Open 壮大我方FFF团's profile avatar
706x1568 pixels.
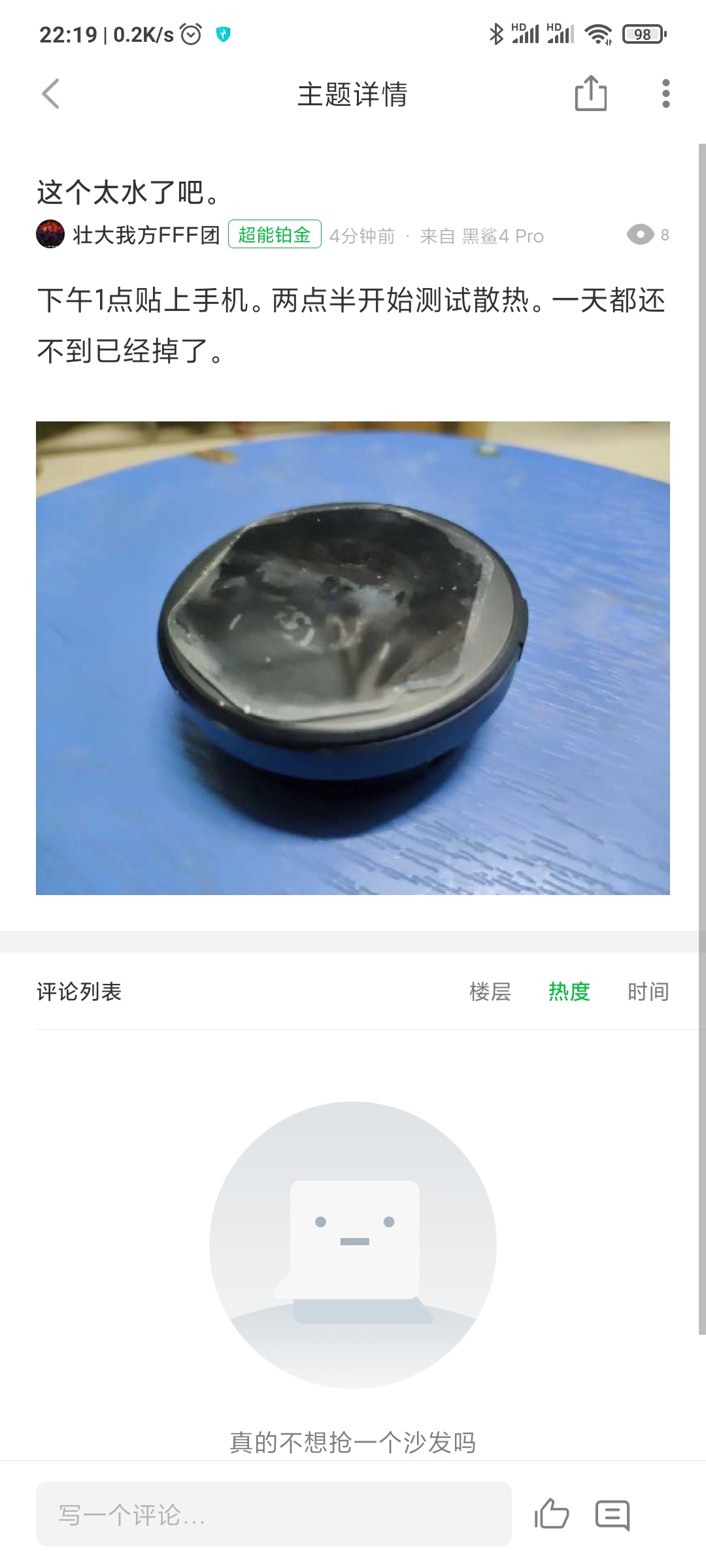50,235
